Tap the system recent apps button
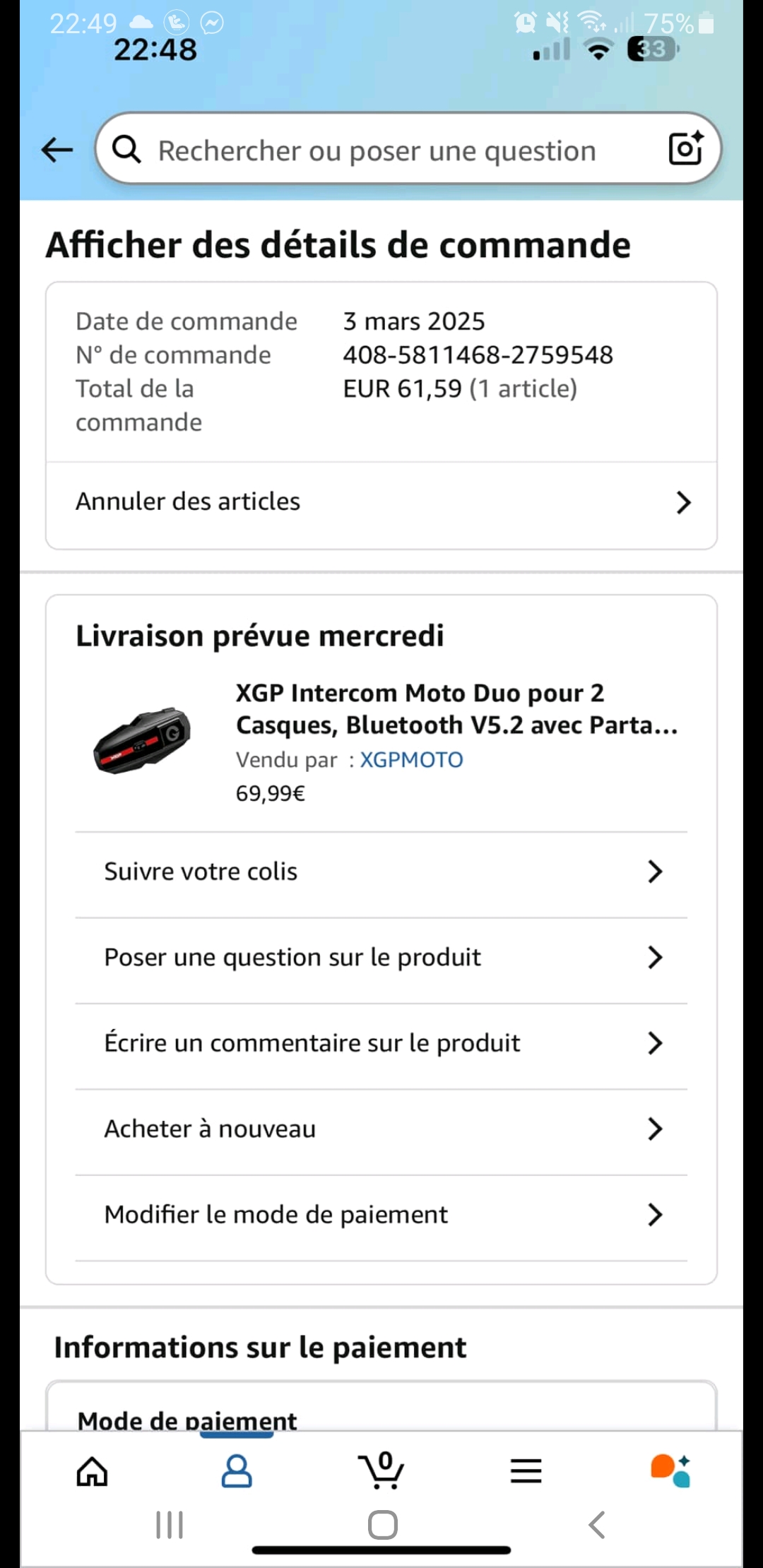 (170, 1525)
